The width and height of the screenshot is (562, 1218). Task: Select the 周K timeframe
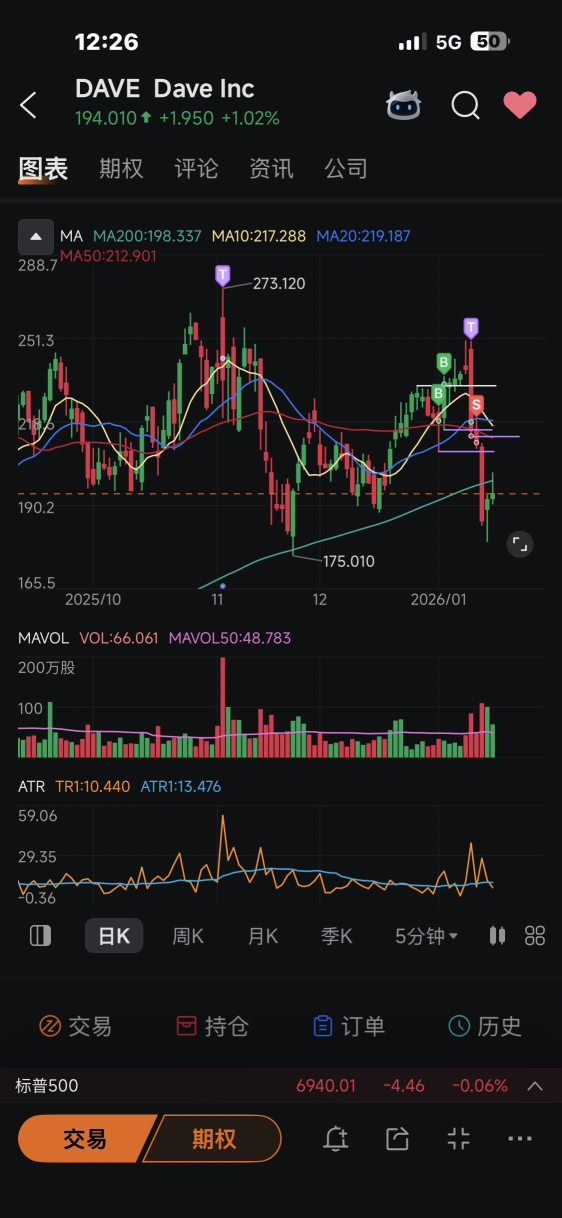coord(188,937)
